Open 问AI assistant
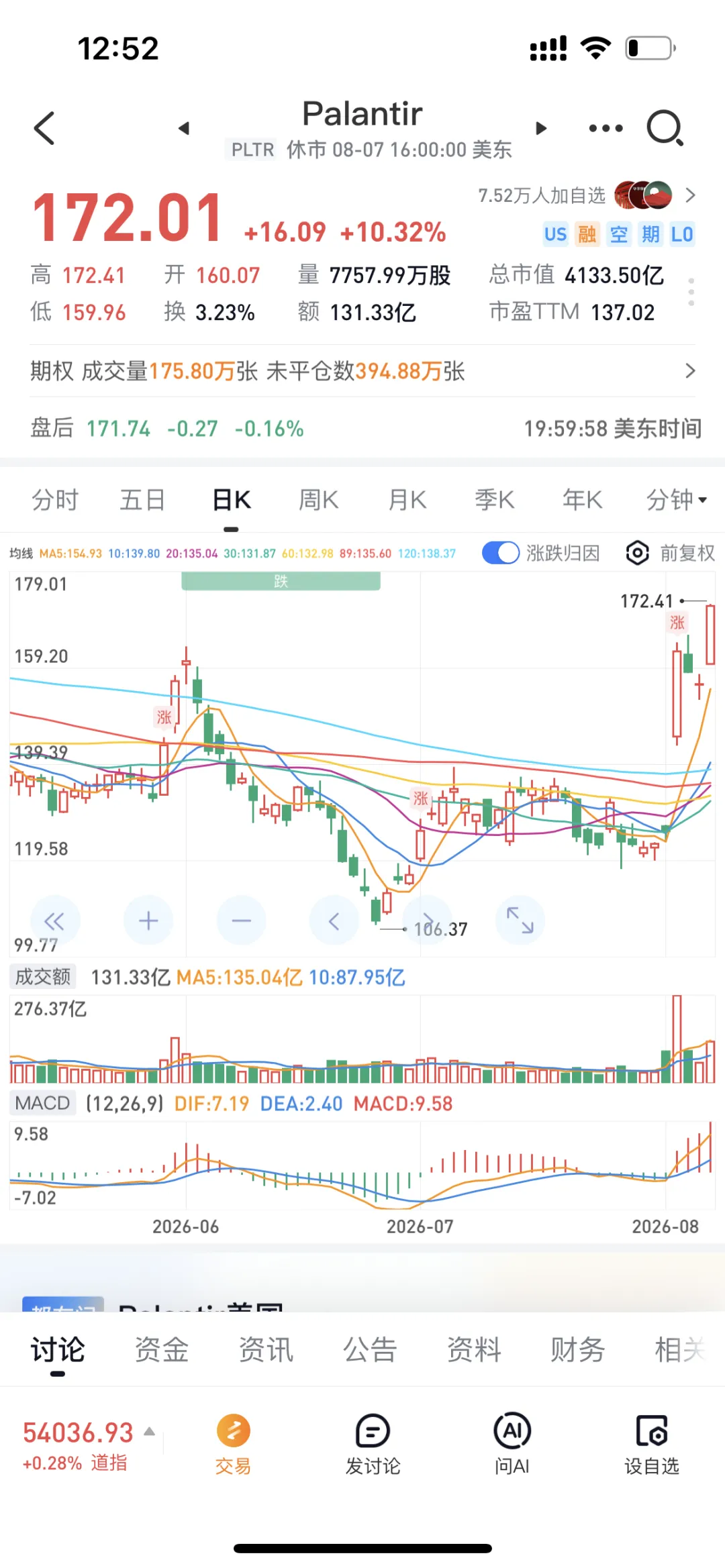Screen dimensions: 725x1568 pyautogui.click(x=512, y=1445)
